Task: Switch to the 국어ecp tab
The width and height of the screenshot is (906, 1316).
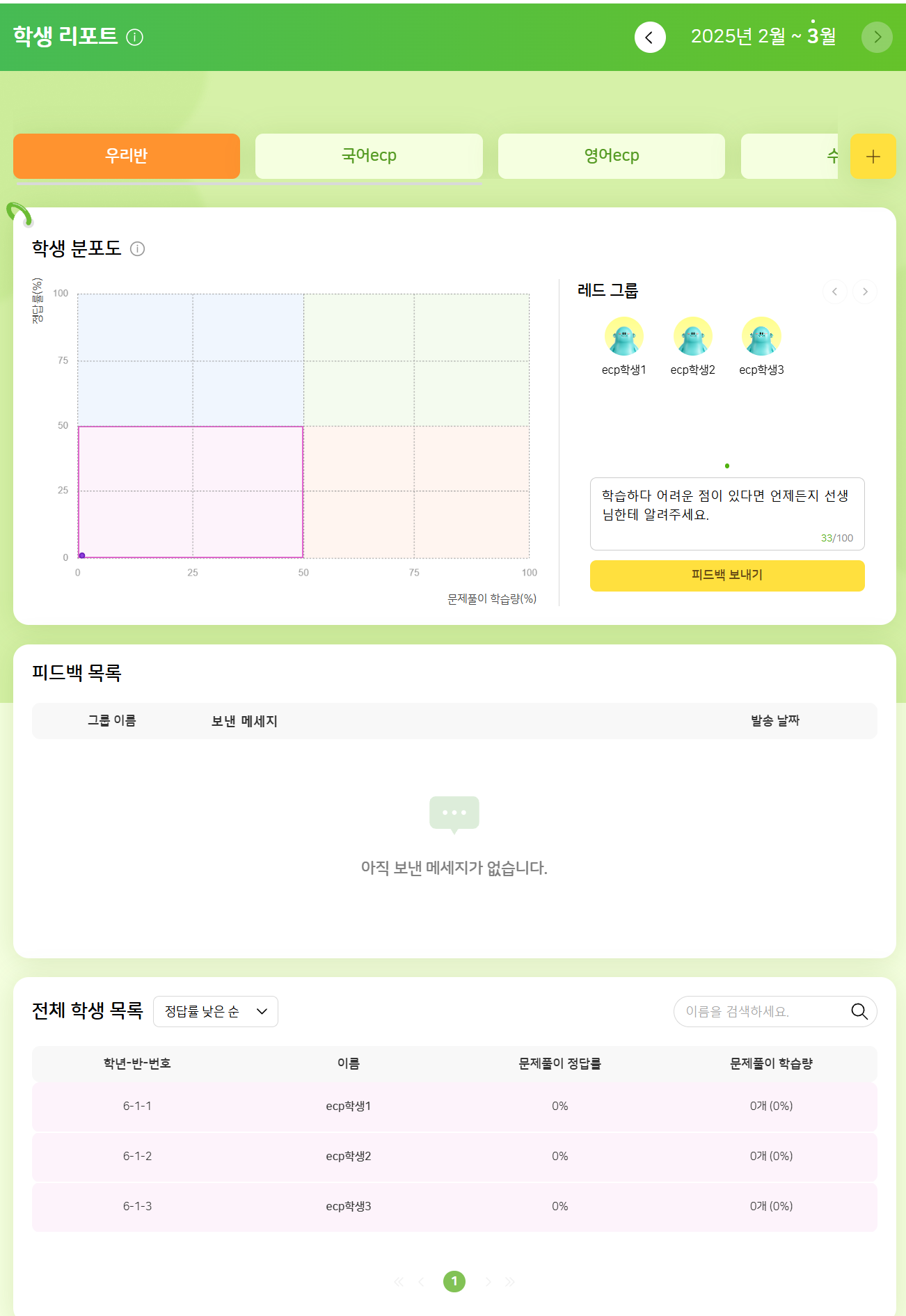Action: click(x=369, y=156)
